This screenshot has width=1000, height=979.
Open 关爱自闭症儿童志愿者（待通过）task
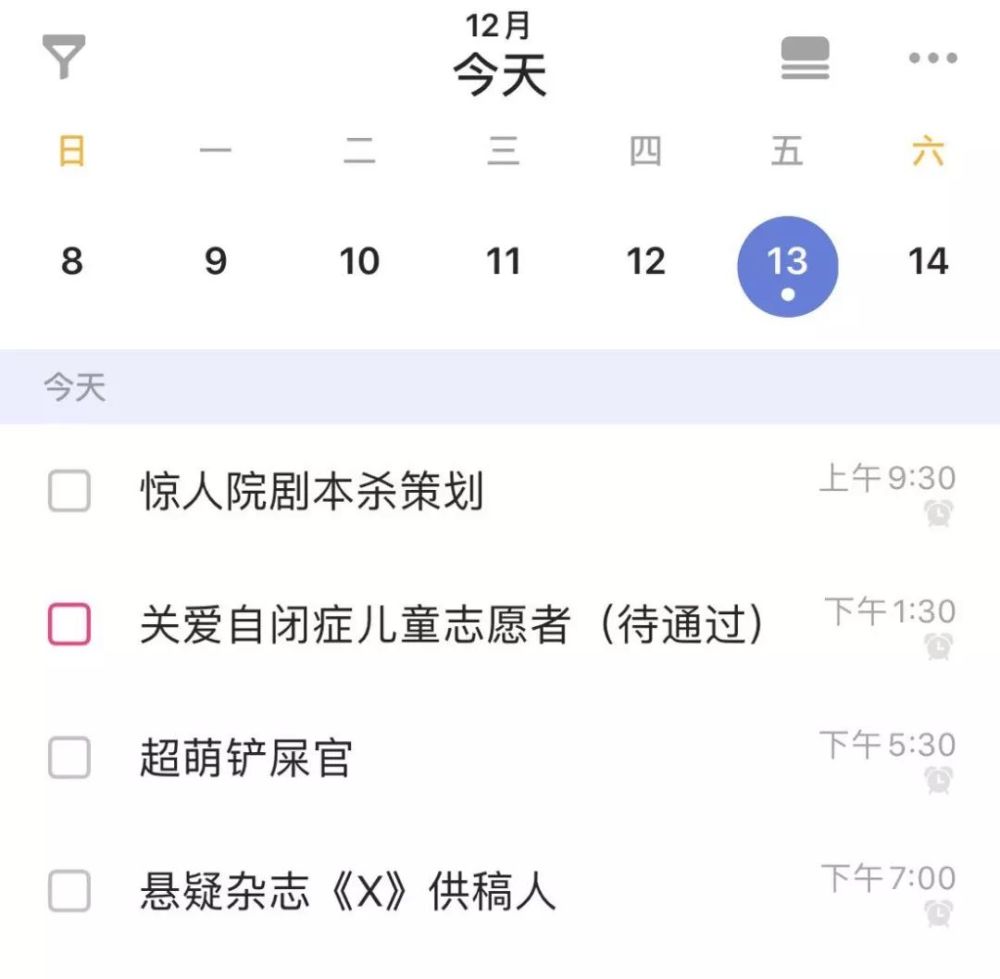click(x=452, y=626)
